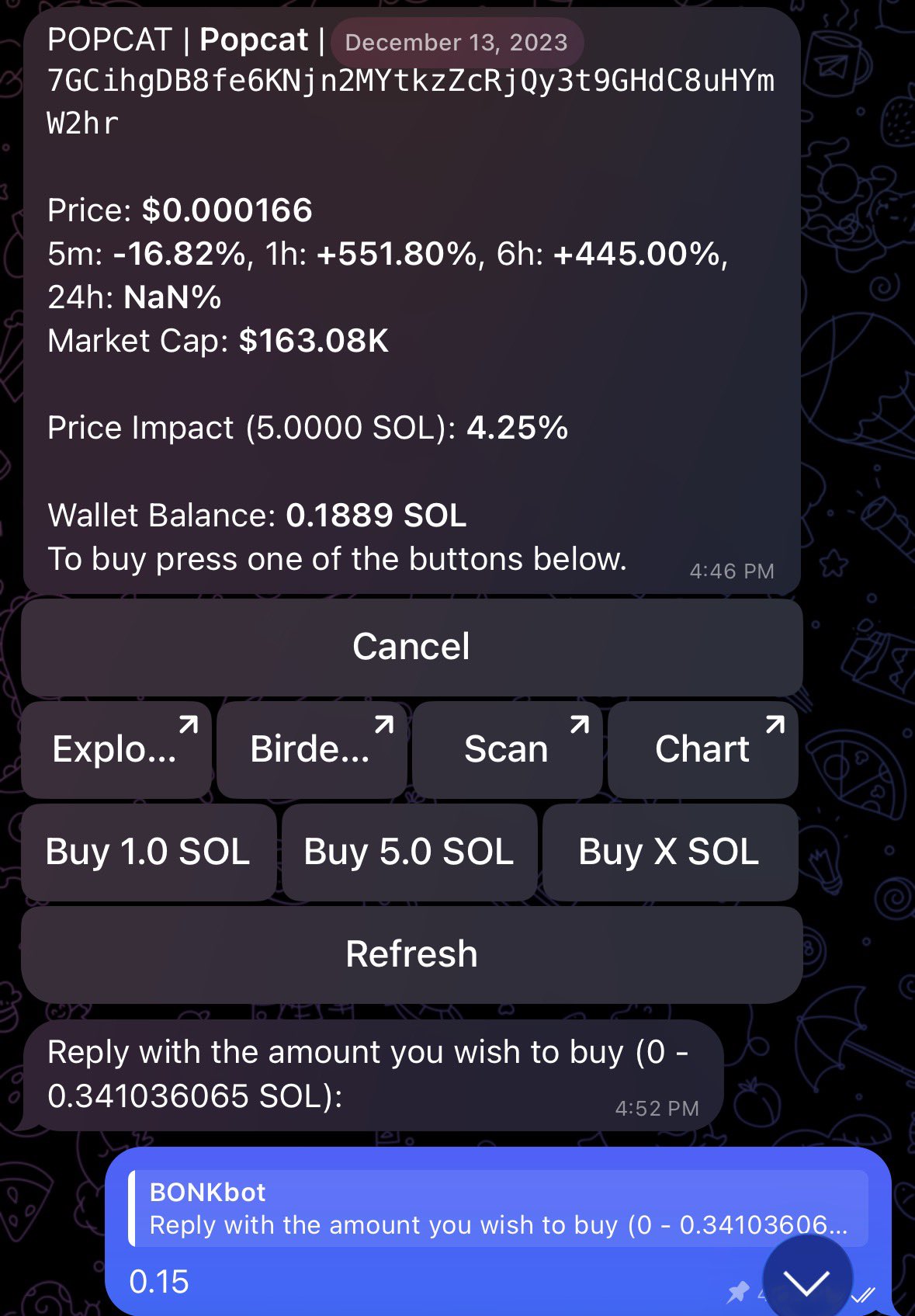Select Buy 1.0 SOL
This screenshot has height=1316, width=915.
pyautogui.click(x=148, y=852)
